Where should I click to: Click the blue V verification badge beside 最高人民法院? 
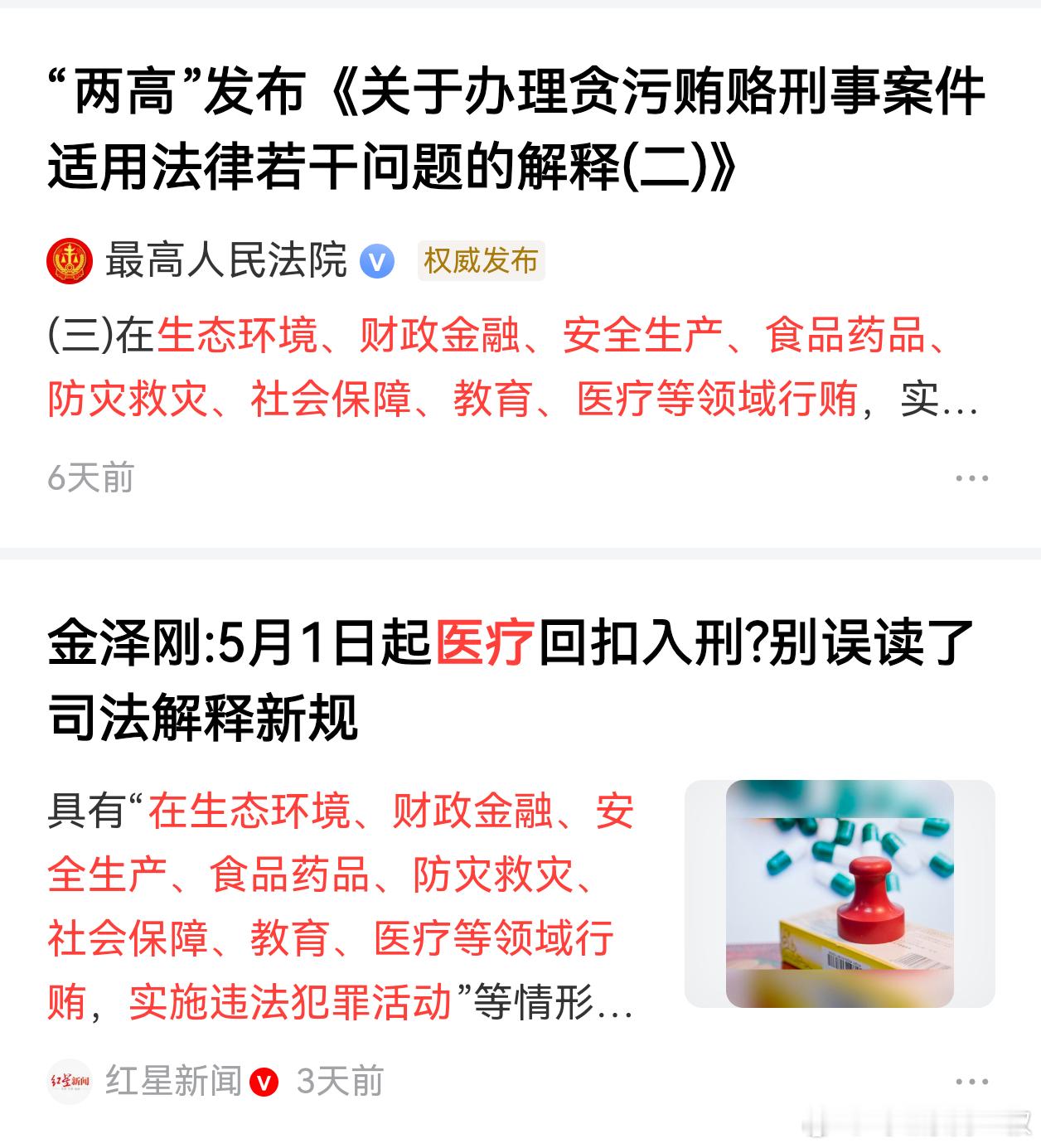point(377,261)
